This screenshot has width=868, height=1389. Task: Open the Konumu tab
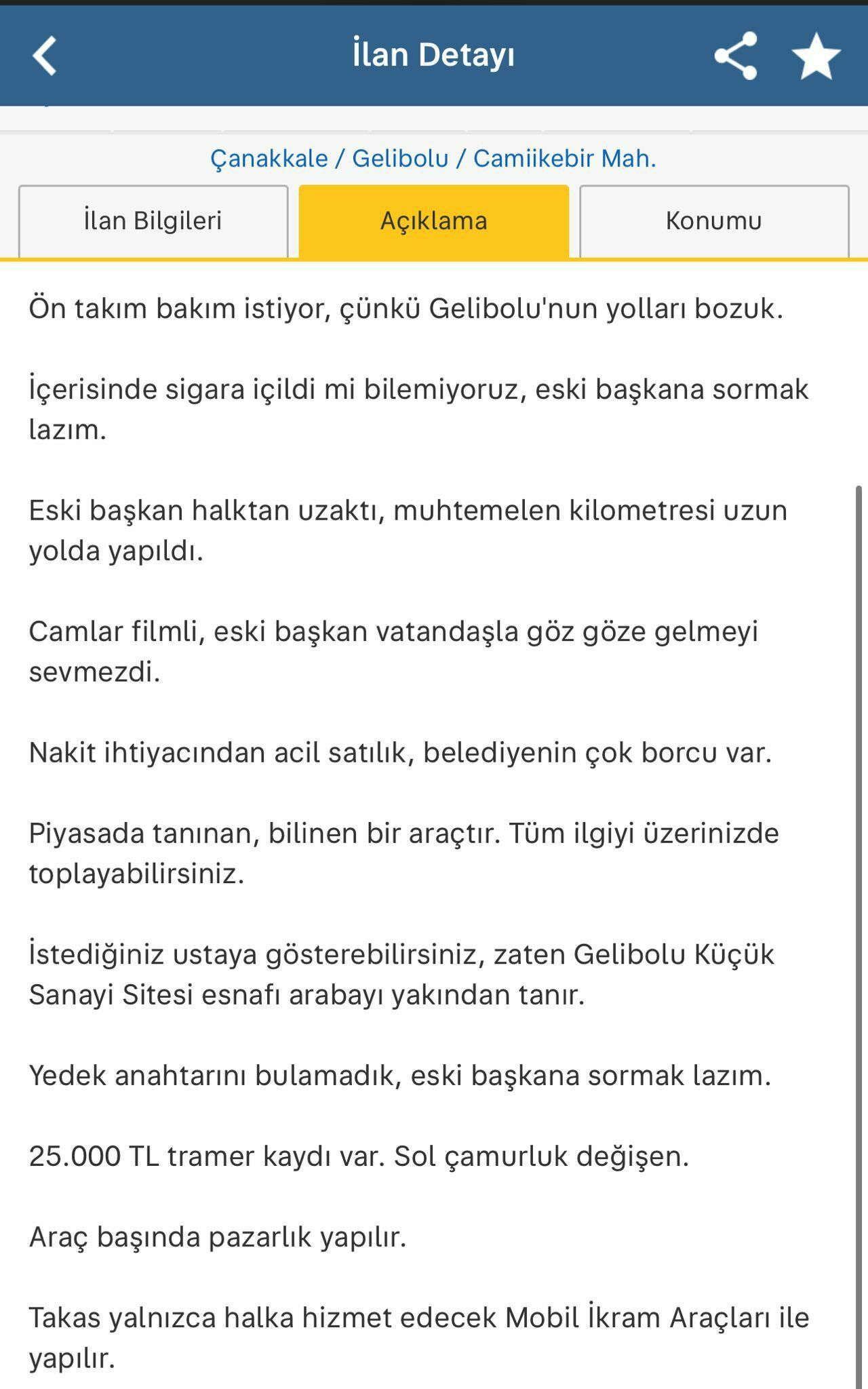[713, 221]
